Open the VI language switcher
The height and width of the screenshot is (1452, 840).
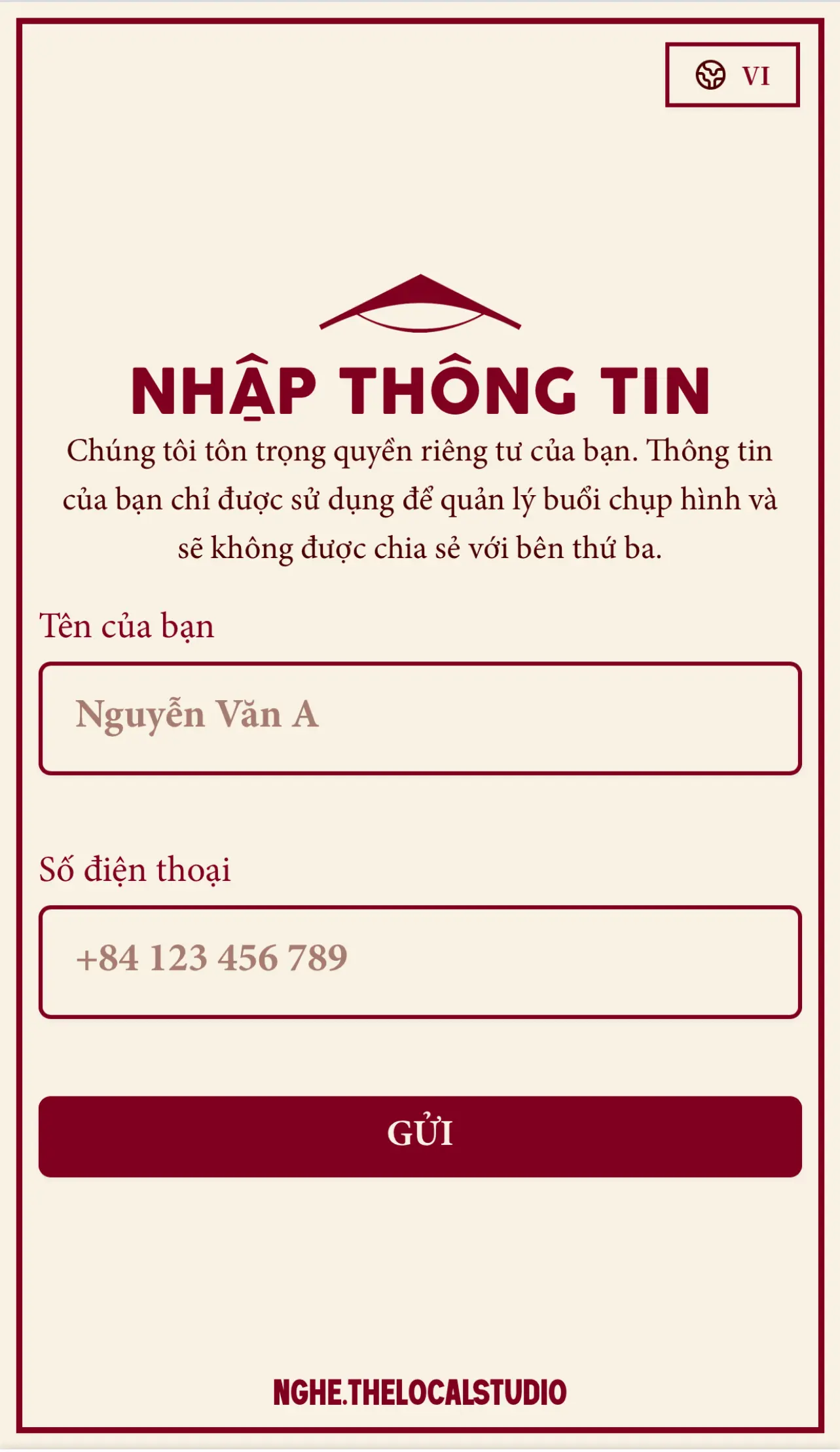[x=732, y=75]
